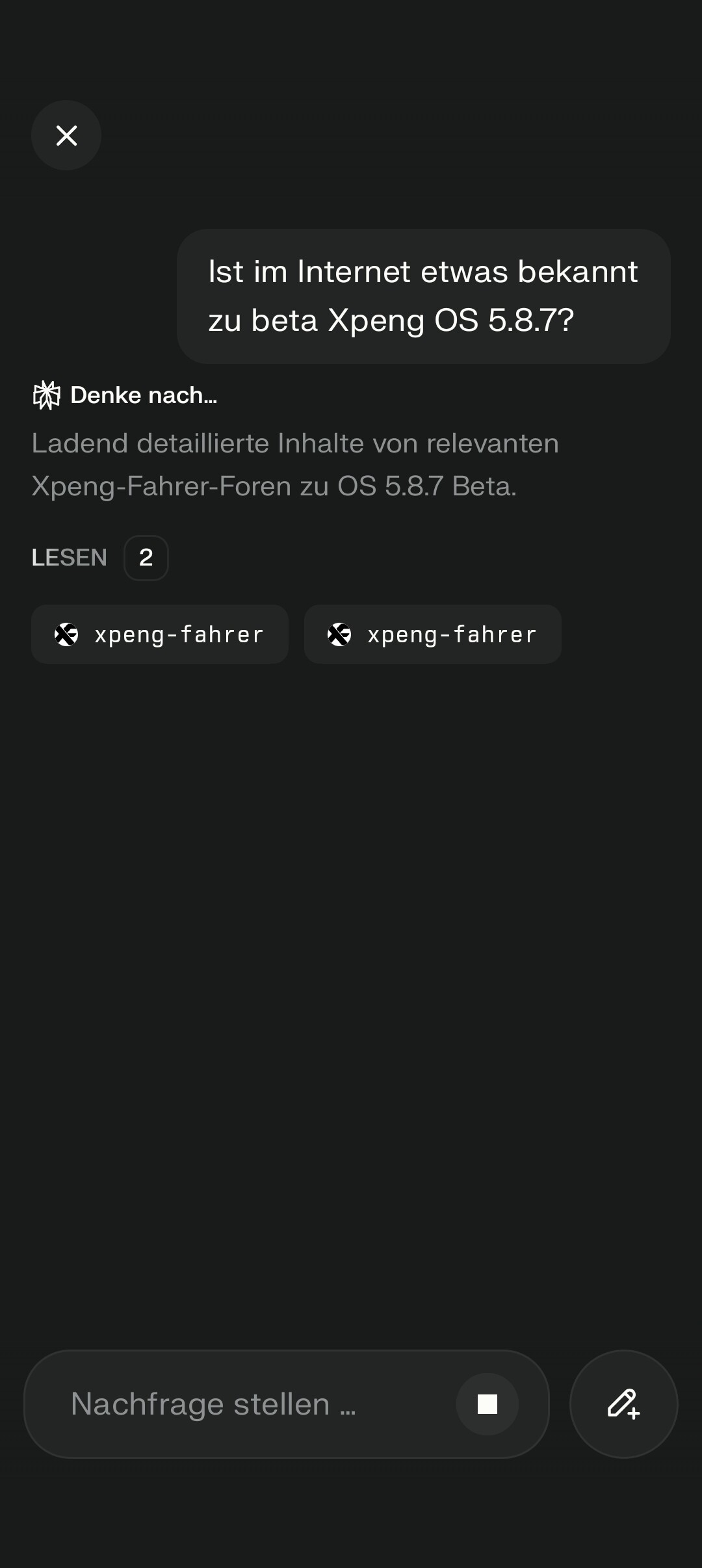Start a new thread with the pencil icon

623,1404
